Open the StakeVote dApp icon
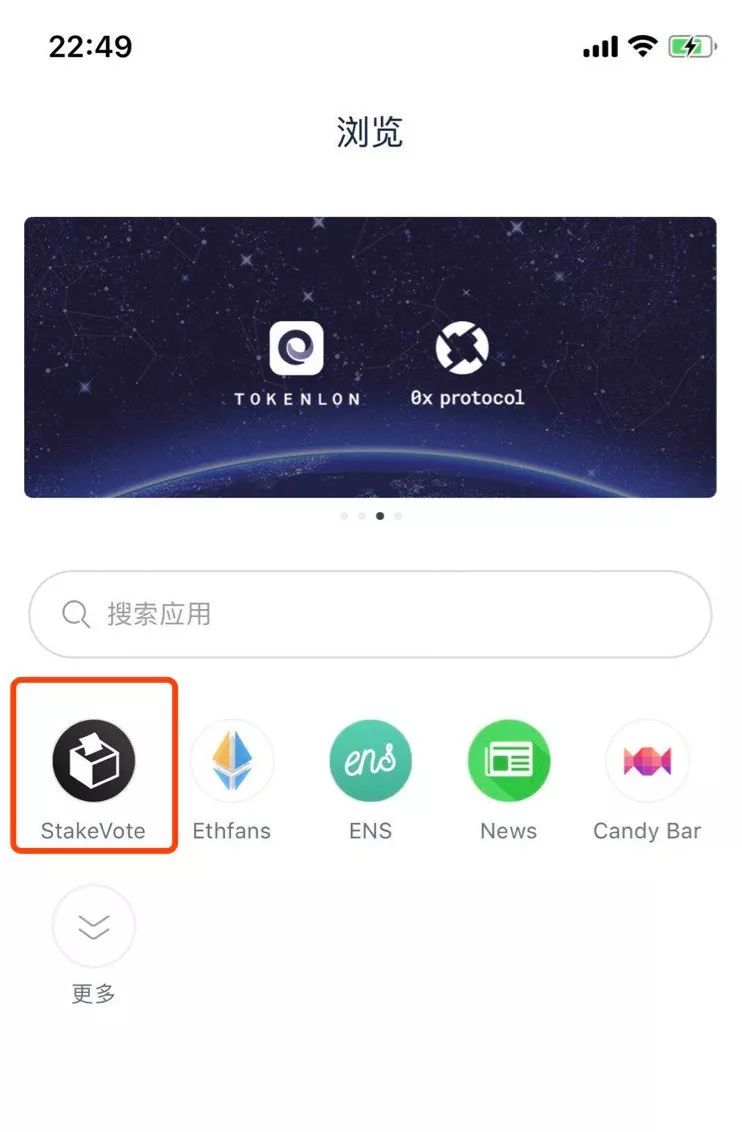The width and height of the screenshot is (742, 1132). tap(93, 760)
